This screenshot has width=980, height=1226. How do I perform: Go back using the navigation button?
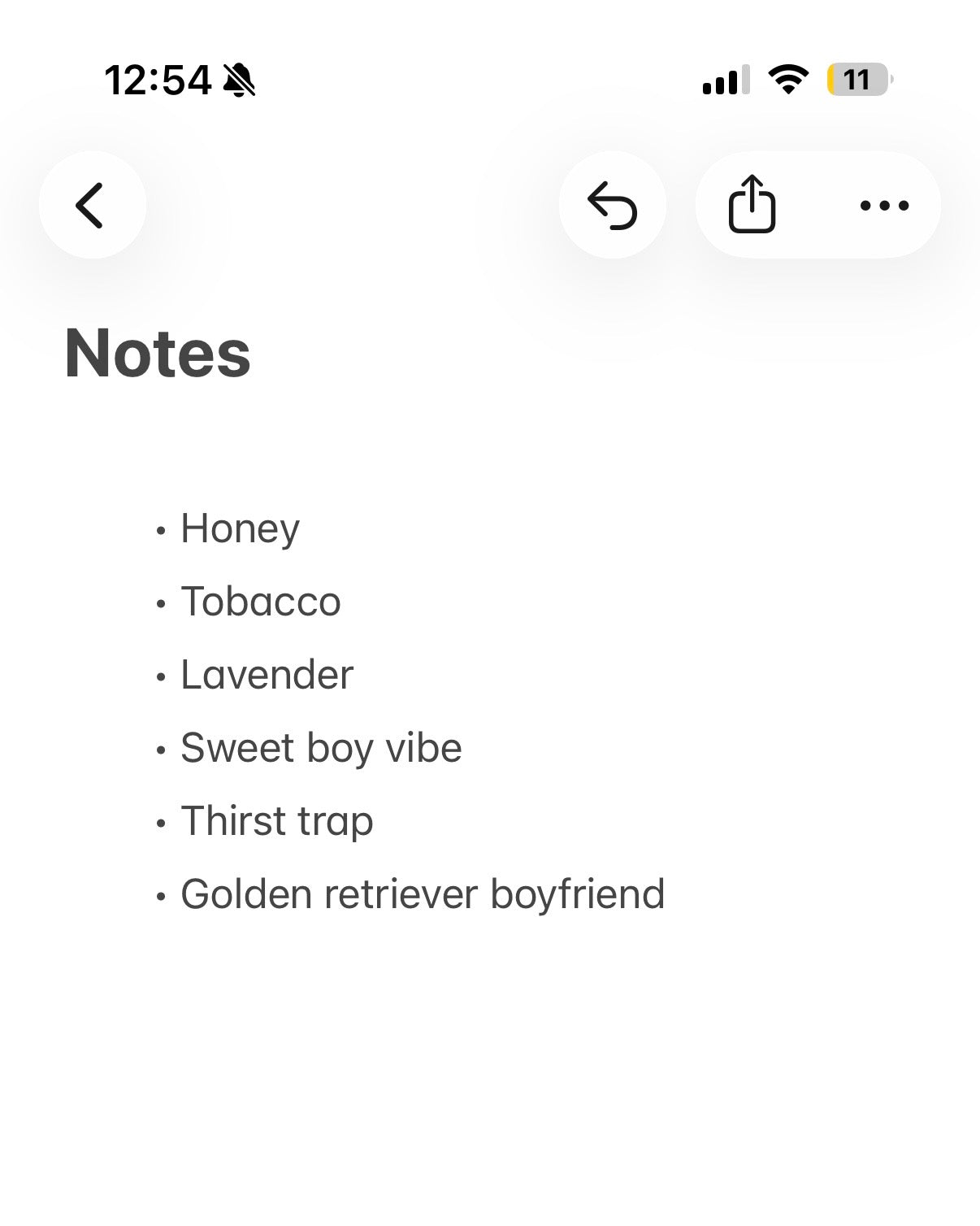click(x=92, y=205)
